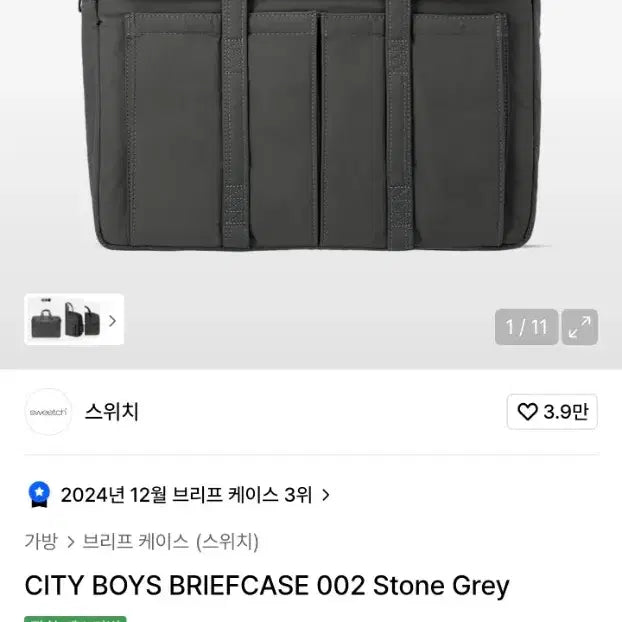Viewport: 622px width, 622px height.
Task: Open the 스위치 brand page
Action: pyautogui.click(x=111, y=412)
